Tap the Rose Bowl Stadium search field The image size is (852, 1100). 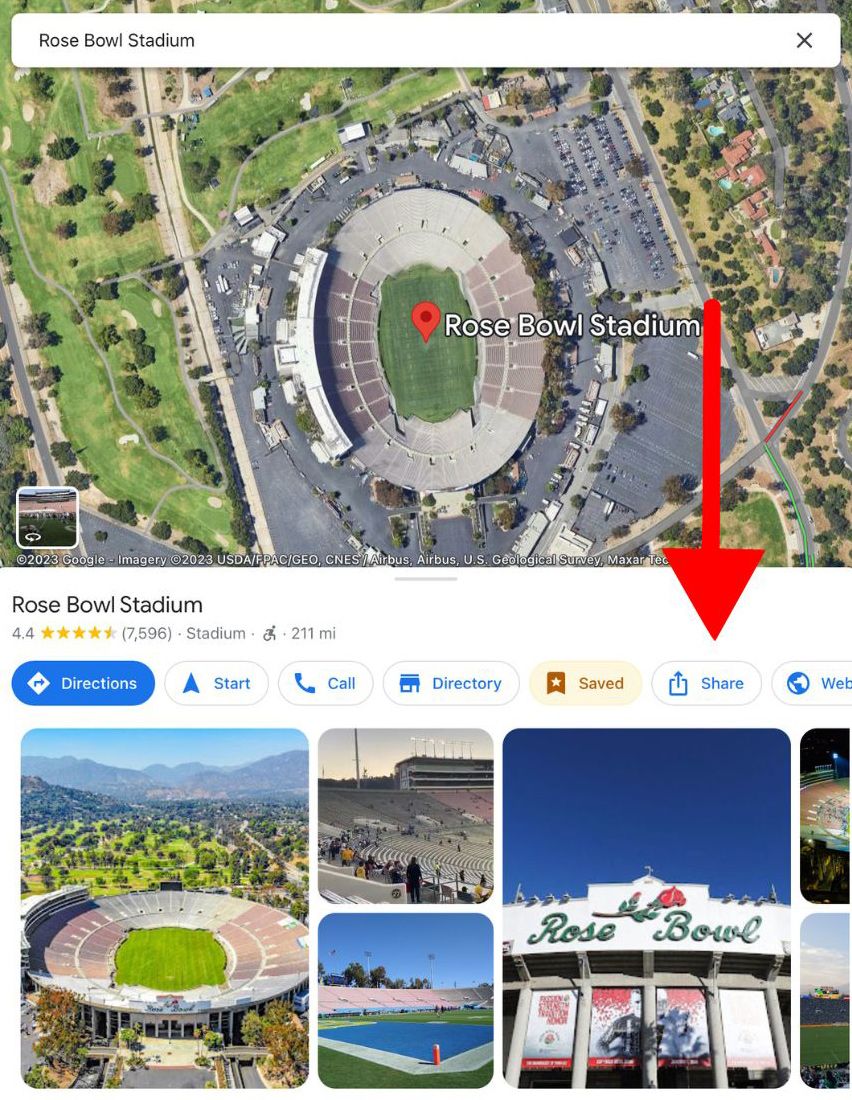click(300, 41)
